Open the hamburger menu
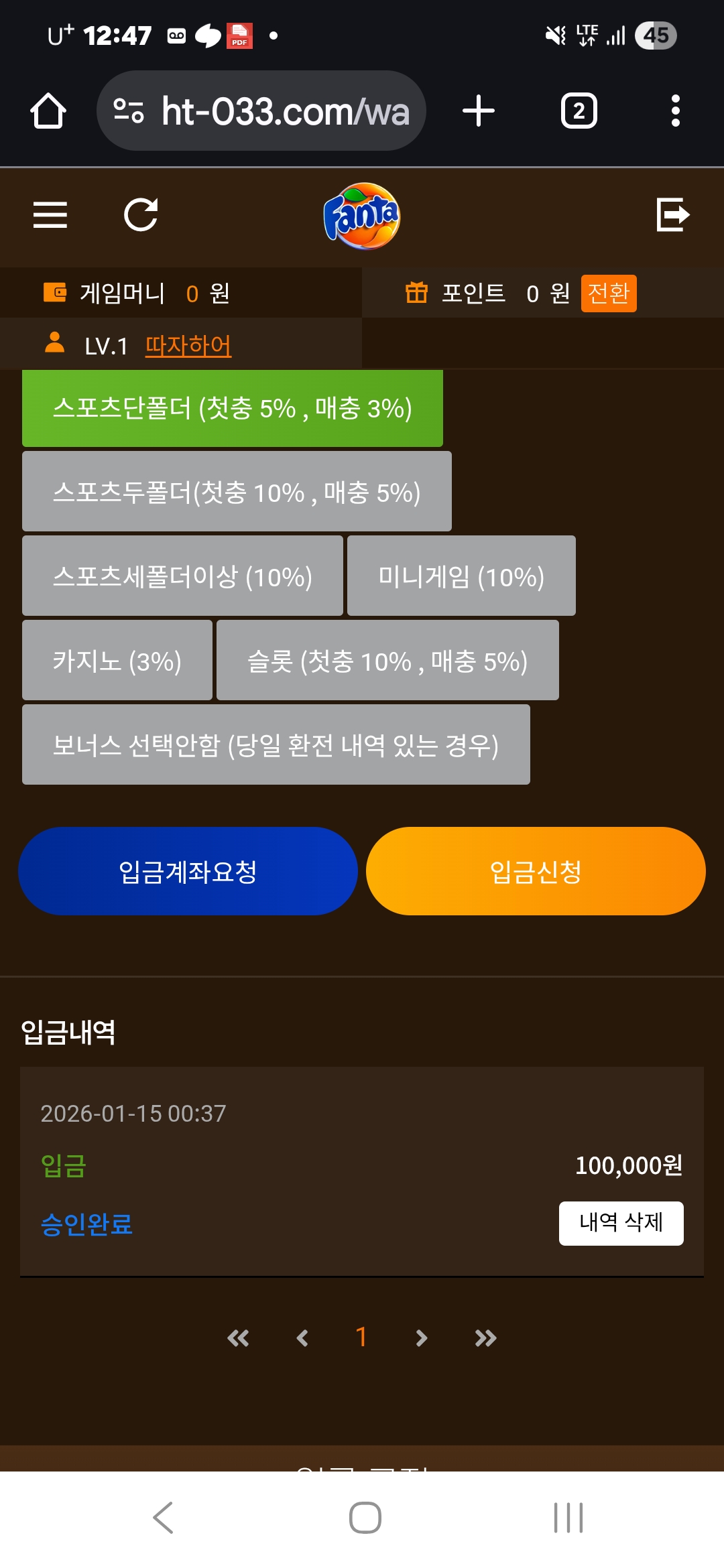The image size is (724, 1568). pyautogui.click(x=50, y=215)
